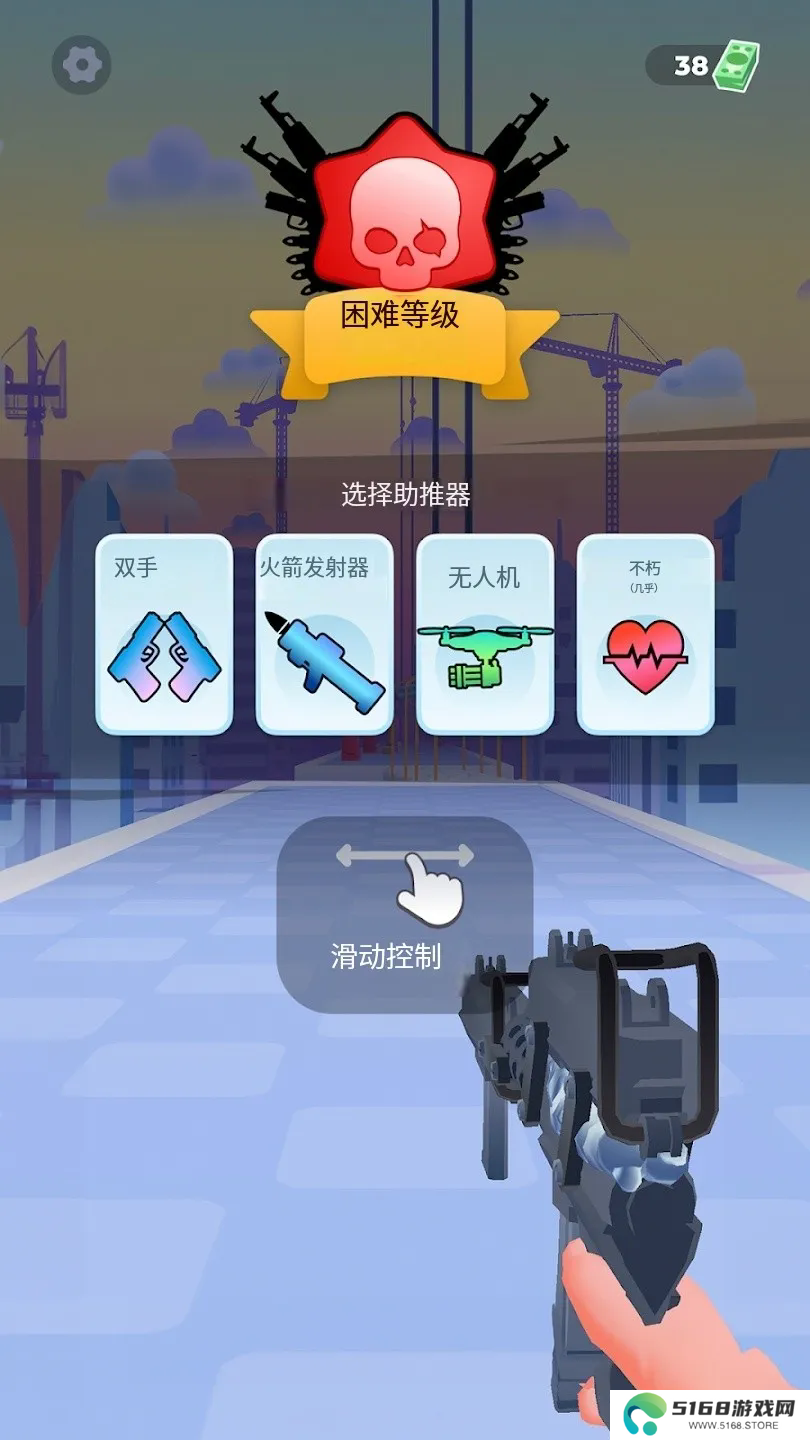Viewport: 810px width, 1440px height.
Task: Pick the 无人机 drone booster
Action: pyautogui.click(x=485, y=634)
